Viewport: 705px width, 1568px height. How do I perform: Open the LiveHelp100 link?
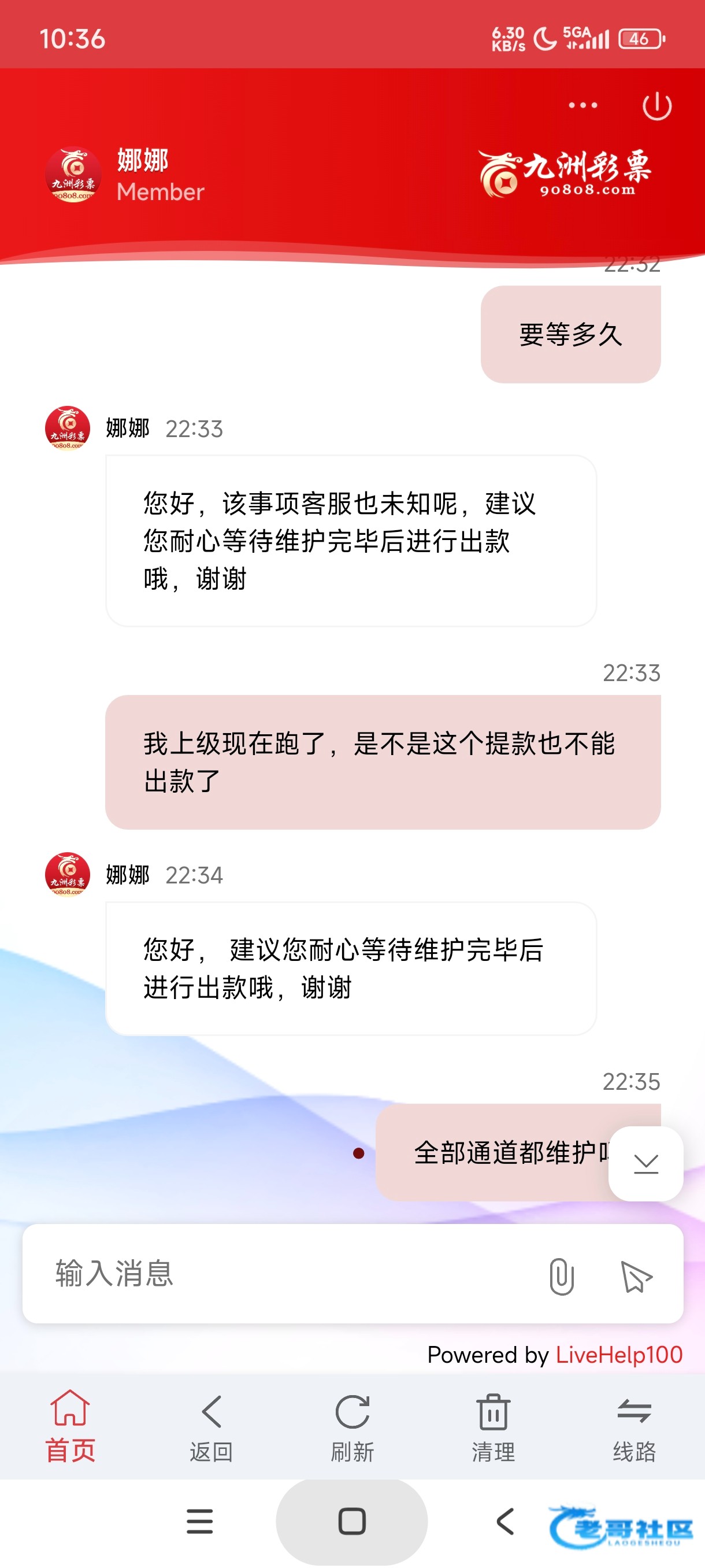[619, 1355]
